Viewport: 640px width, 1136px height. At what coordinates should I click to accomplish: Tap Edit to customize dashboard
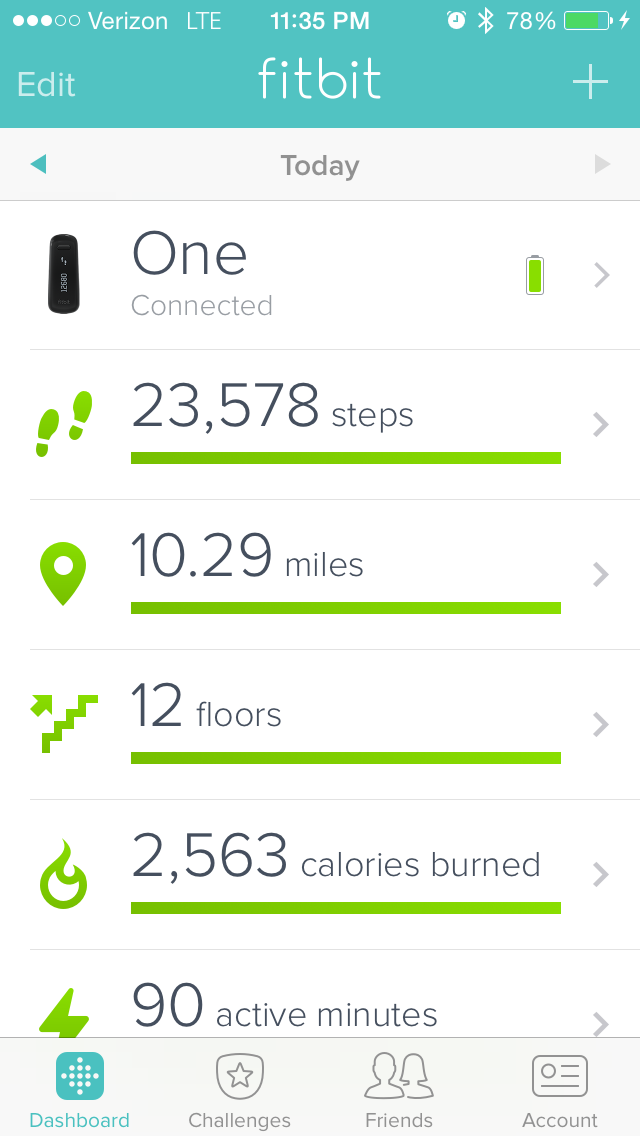(x=46, y=84)
